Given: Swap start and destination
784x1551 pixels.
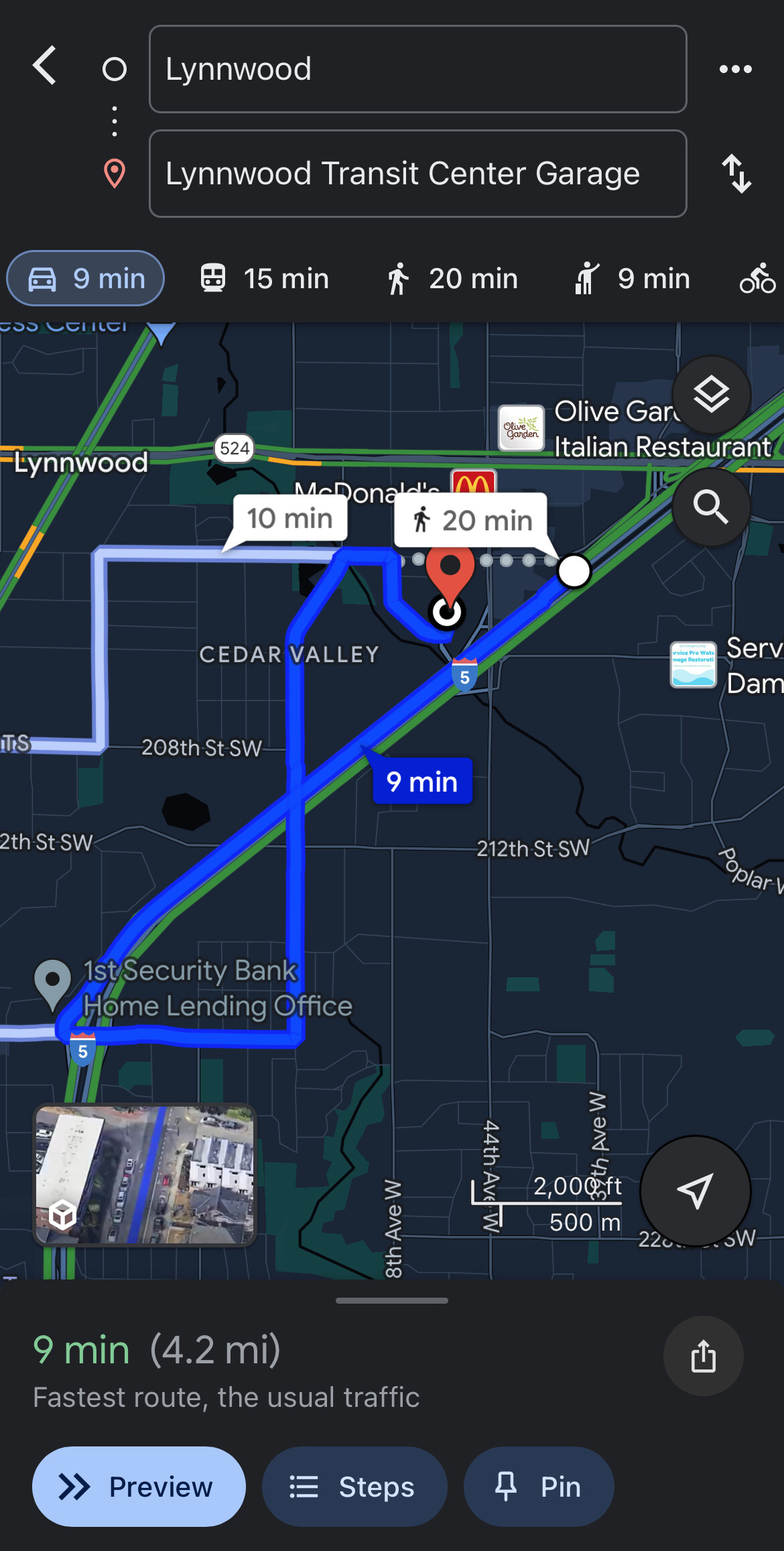Looking at the screenshot, I should coord(736,174).
